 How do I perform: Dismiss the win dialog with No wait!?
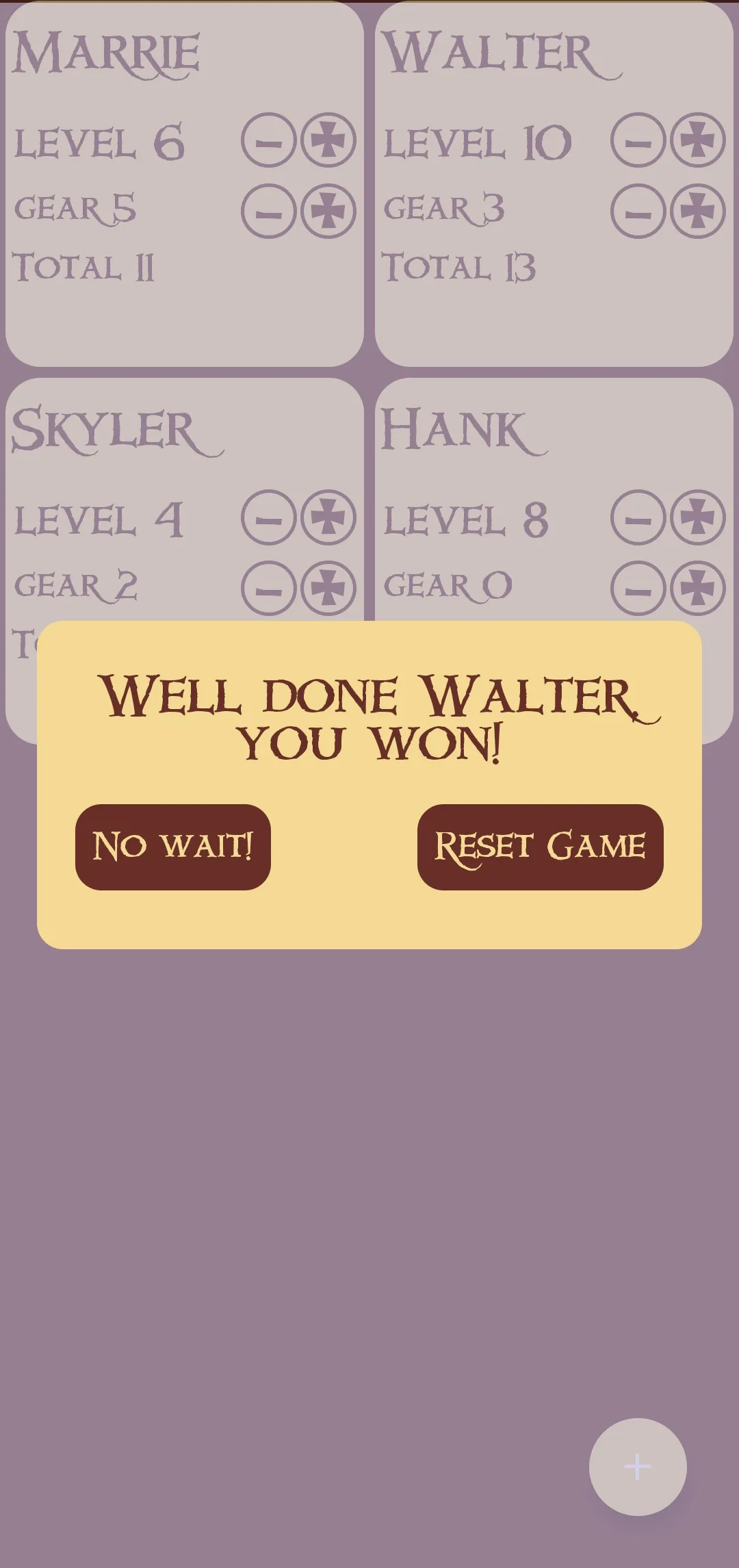[x=174, y=847]
